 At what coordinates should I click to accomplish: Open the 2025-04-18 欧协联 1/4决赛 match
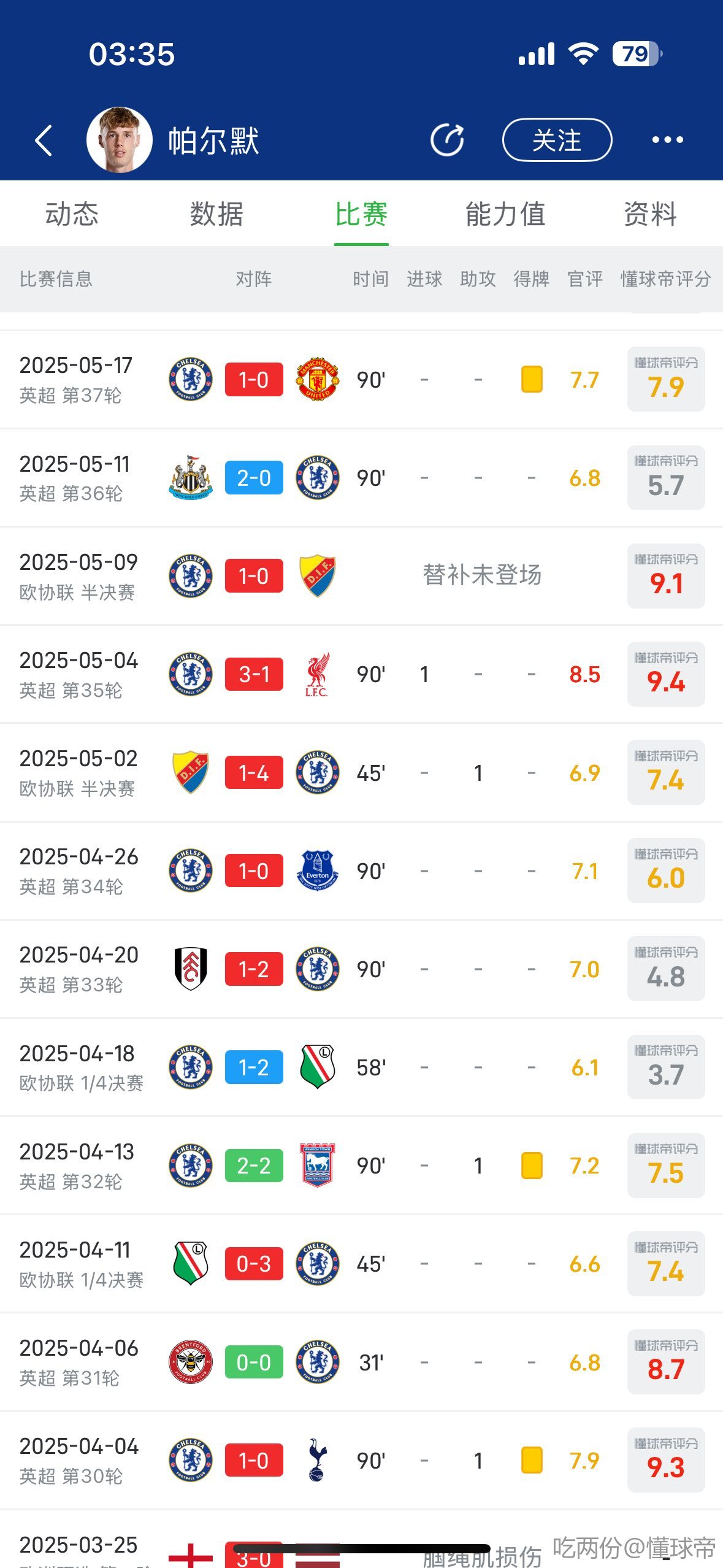(361, 1067)
